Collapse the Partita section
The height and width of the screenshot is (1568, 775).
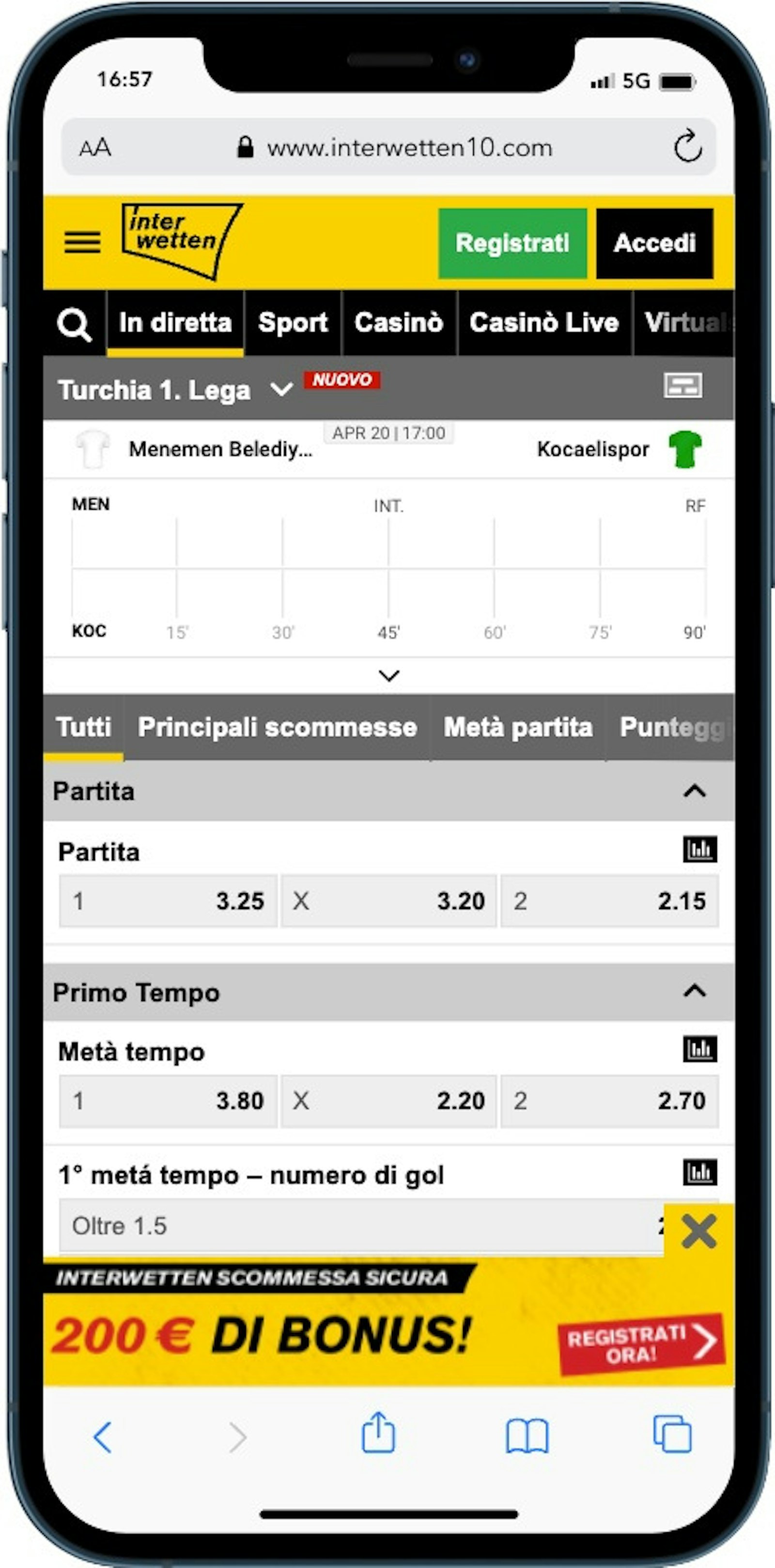coord(694,792)
